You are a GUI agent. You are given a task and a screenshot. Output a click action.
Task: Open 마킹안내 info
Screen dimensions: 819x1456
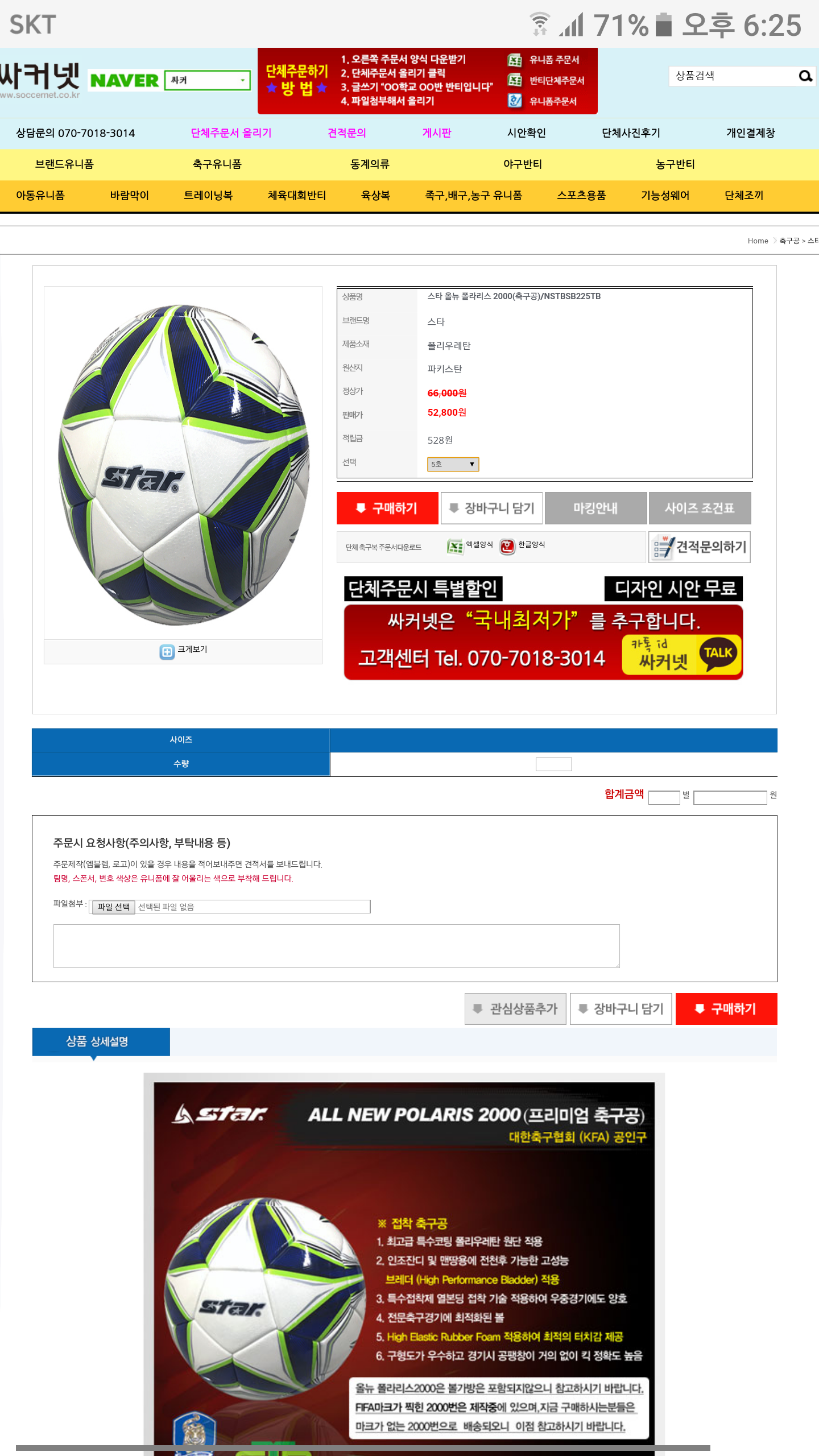pyautogui.click(x=595, y=508)
